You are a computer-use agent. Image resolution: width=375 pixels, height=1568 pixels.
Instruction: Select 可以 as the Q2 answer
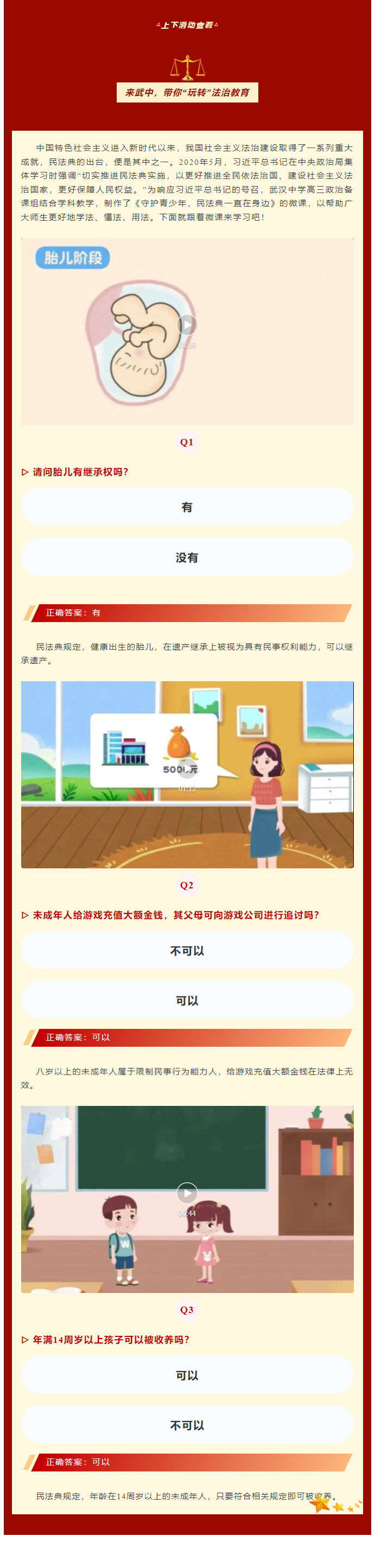point(187,1000)
